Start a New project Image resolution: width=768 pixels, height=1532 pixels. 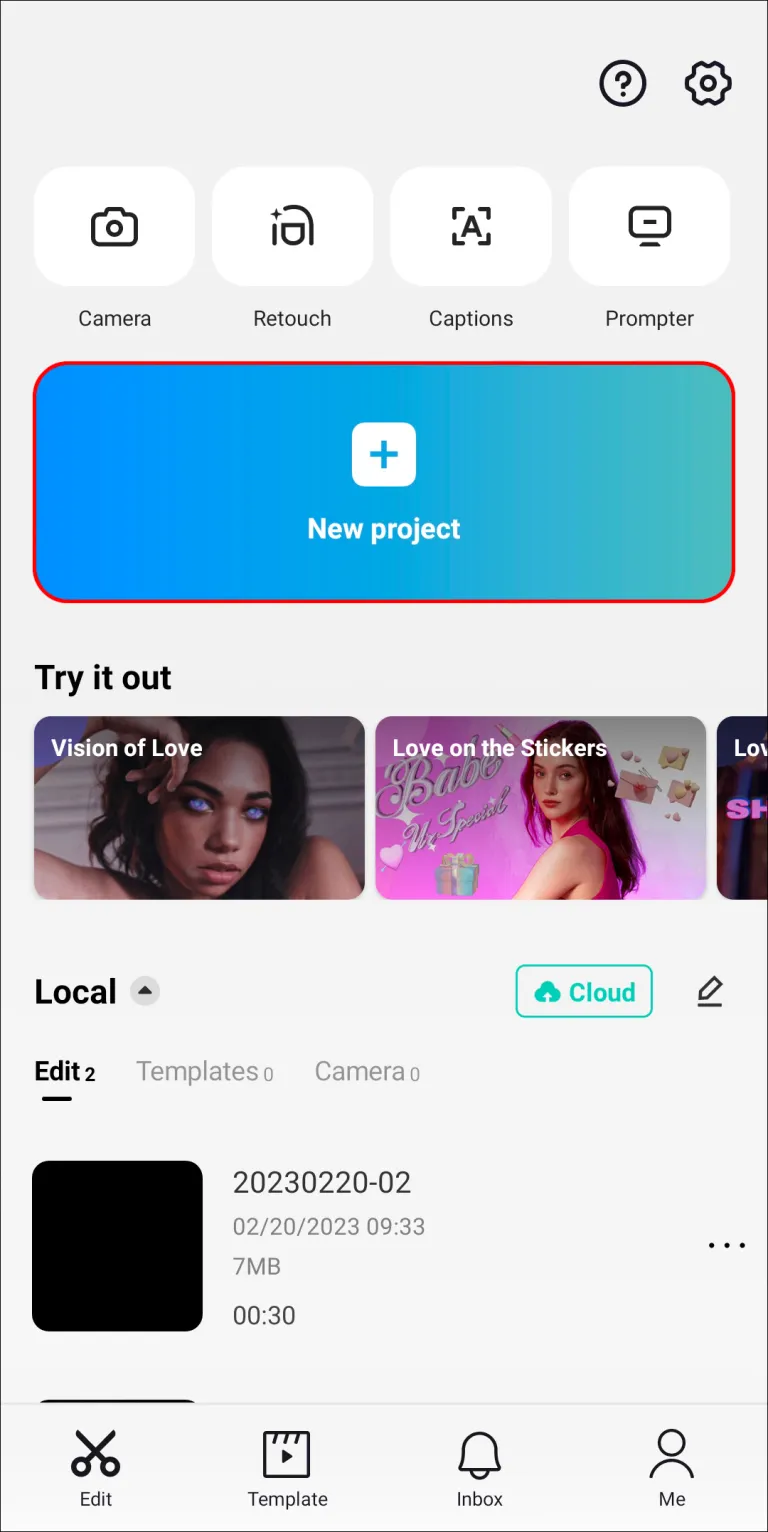tap(384, 482)
